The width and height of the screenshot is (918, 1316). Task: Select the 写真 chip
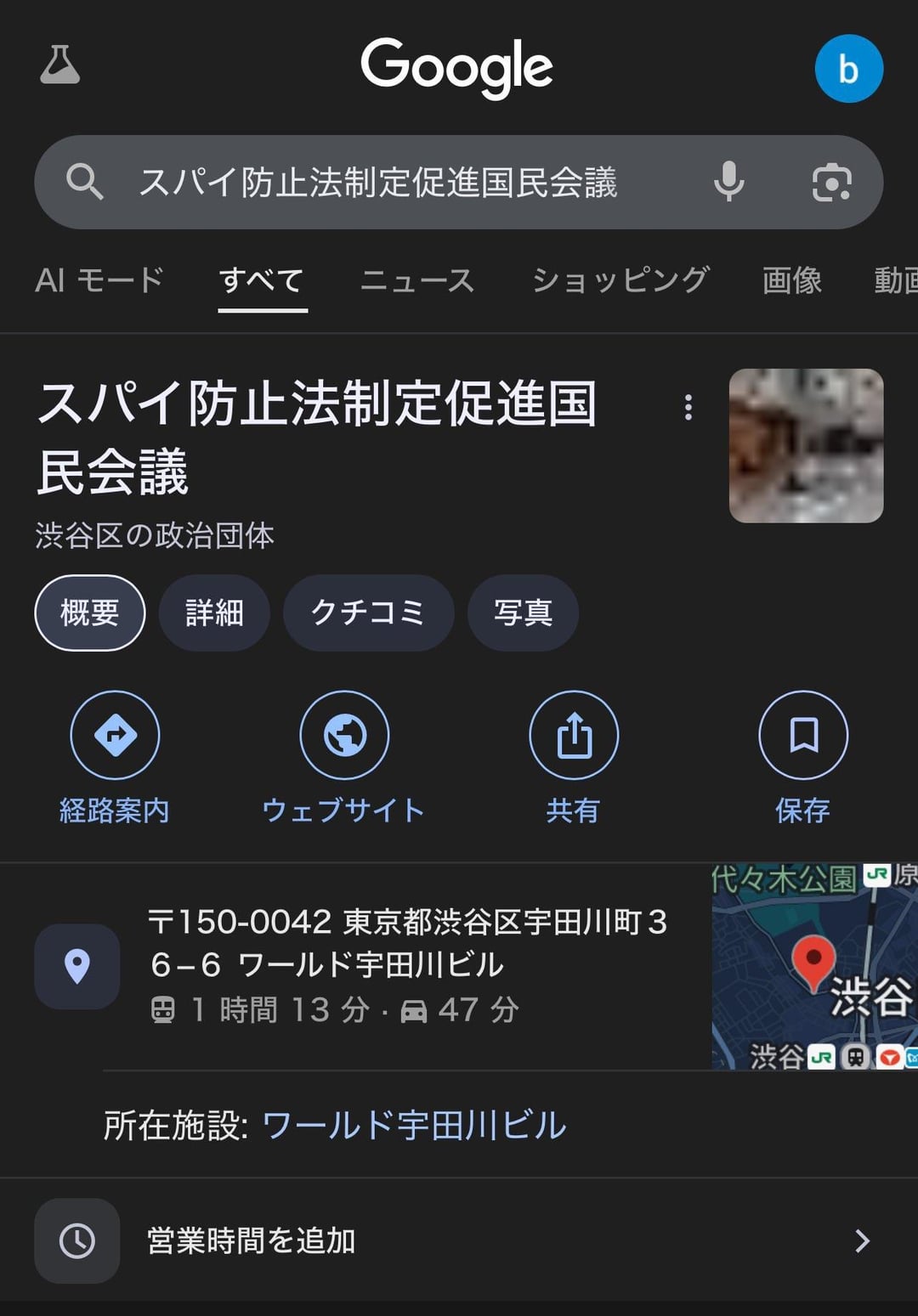[523, 613]
